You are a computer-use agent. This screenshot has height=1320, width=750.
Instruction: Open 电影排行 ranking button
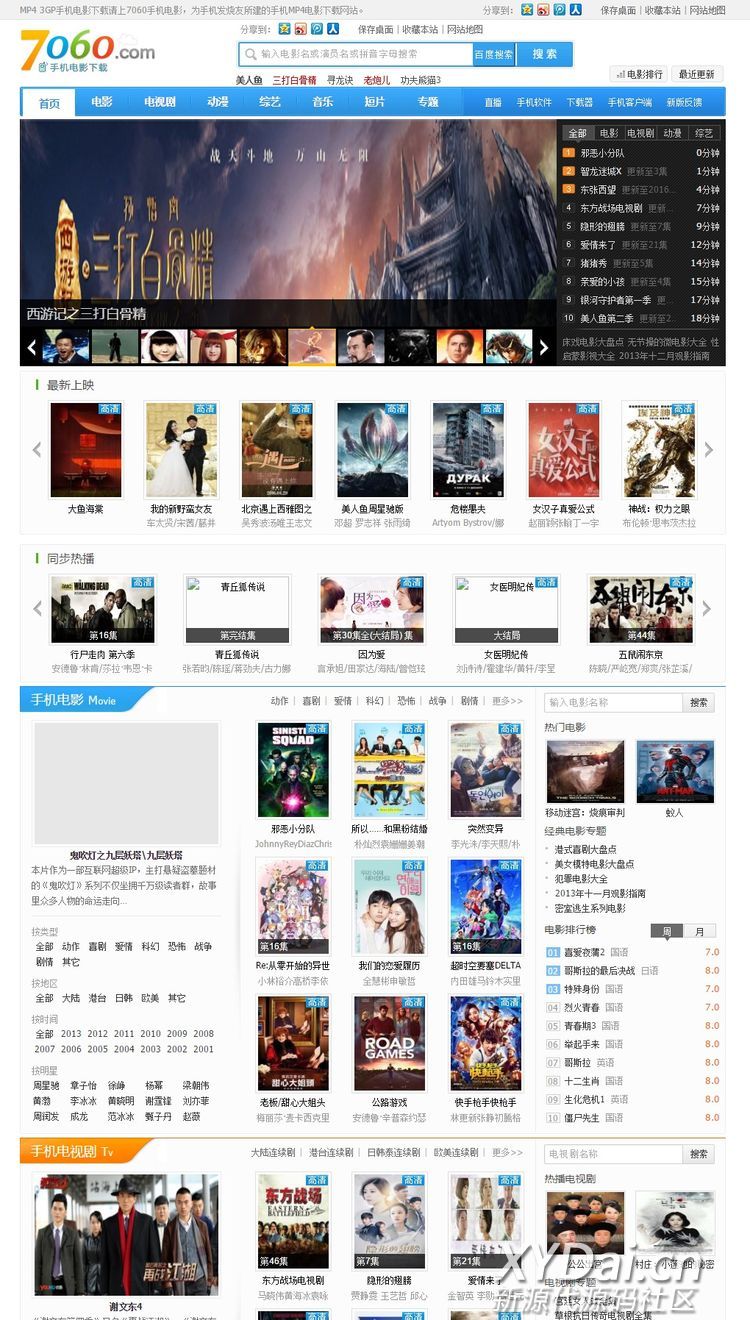pyautogui.click(x=639, y=74)
